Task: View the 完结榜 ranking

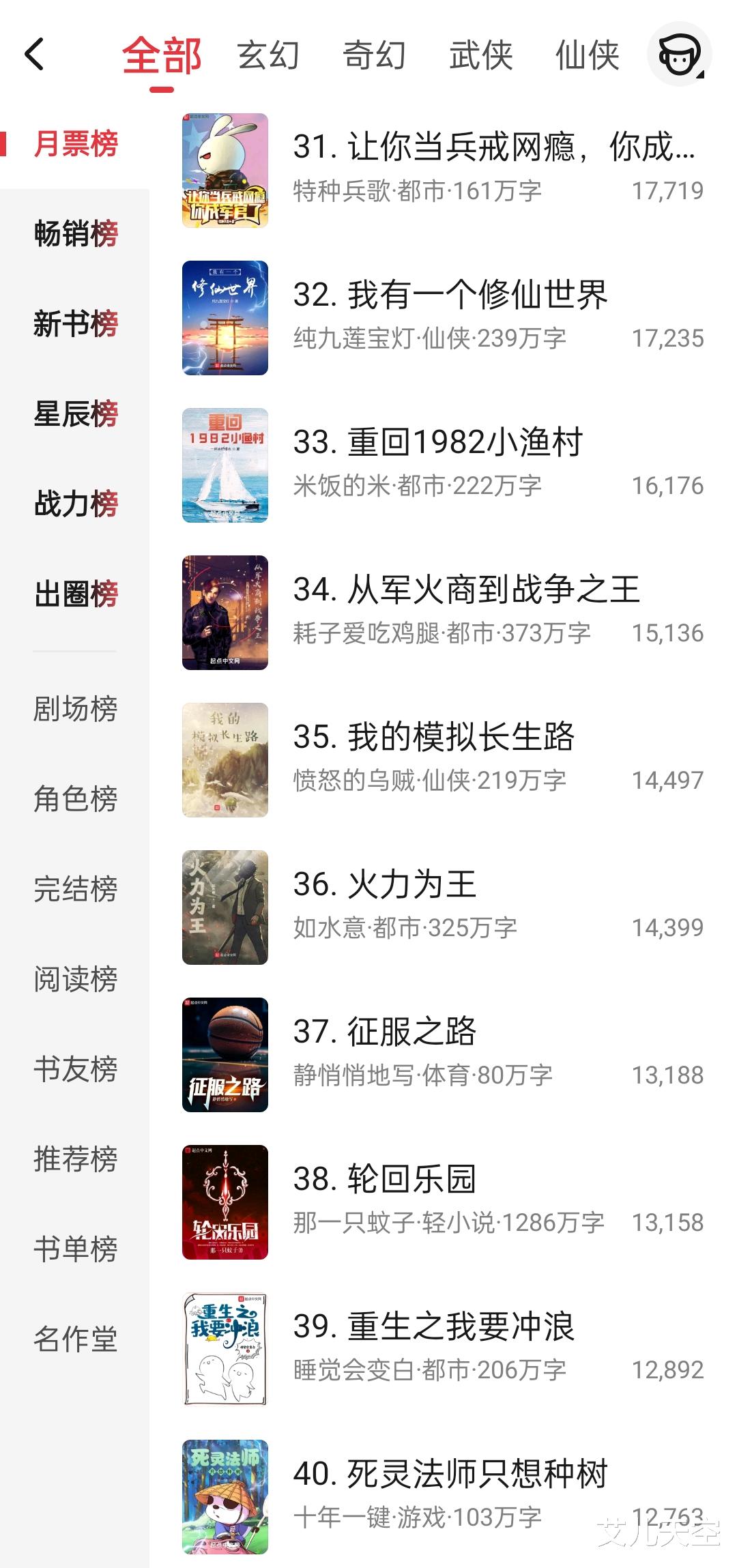Action: click(x=76, y=888)
